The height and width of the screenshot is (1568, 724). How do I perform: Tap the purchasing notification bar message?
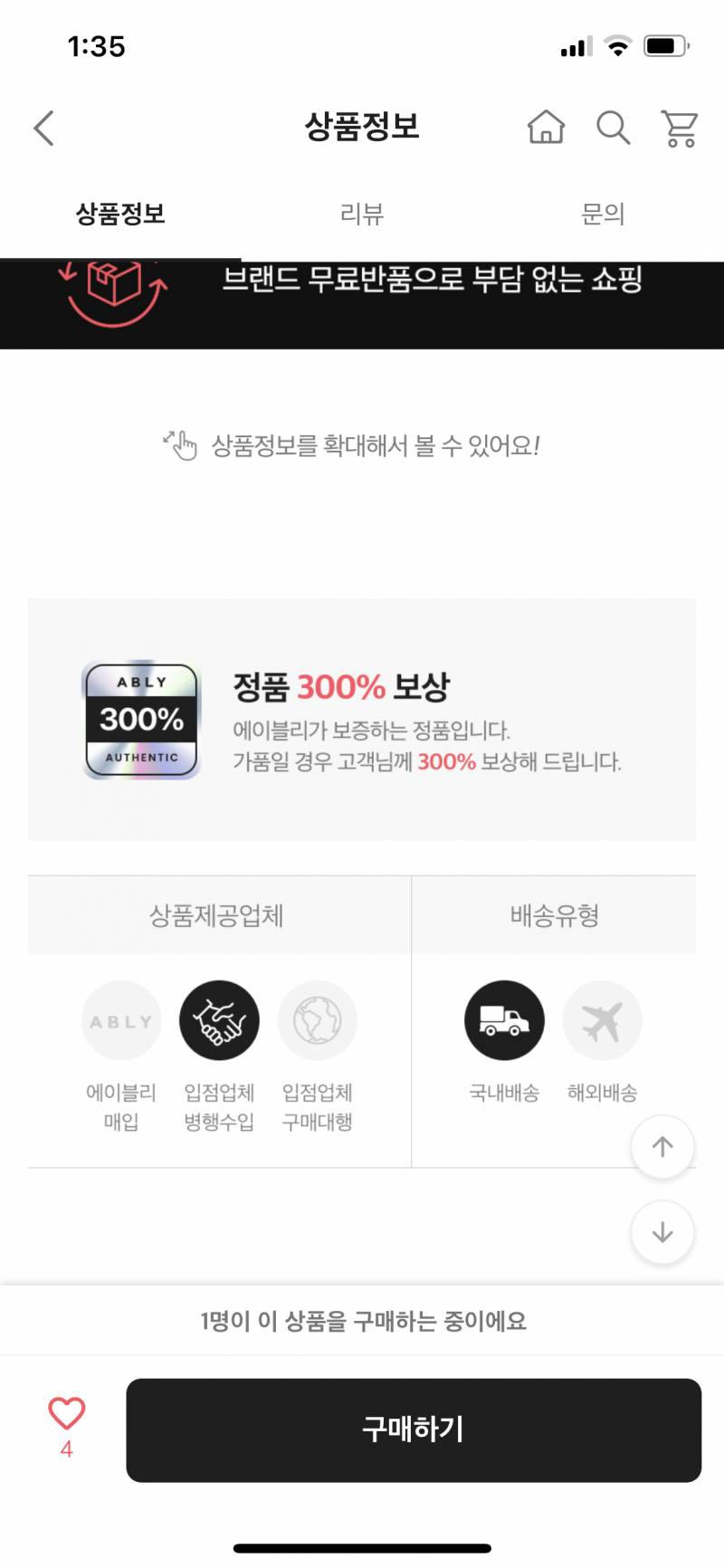point(362,1320)
